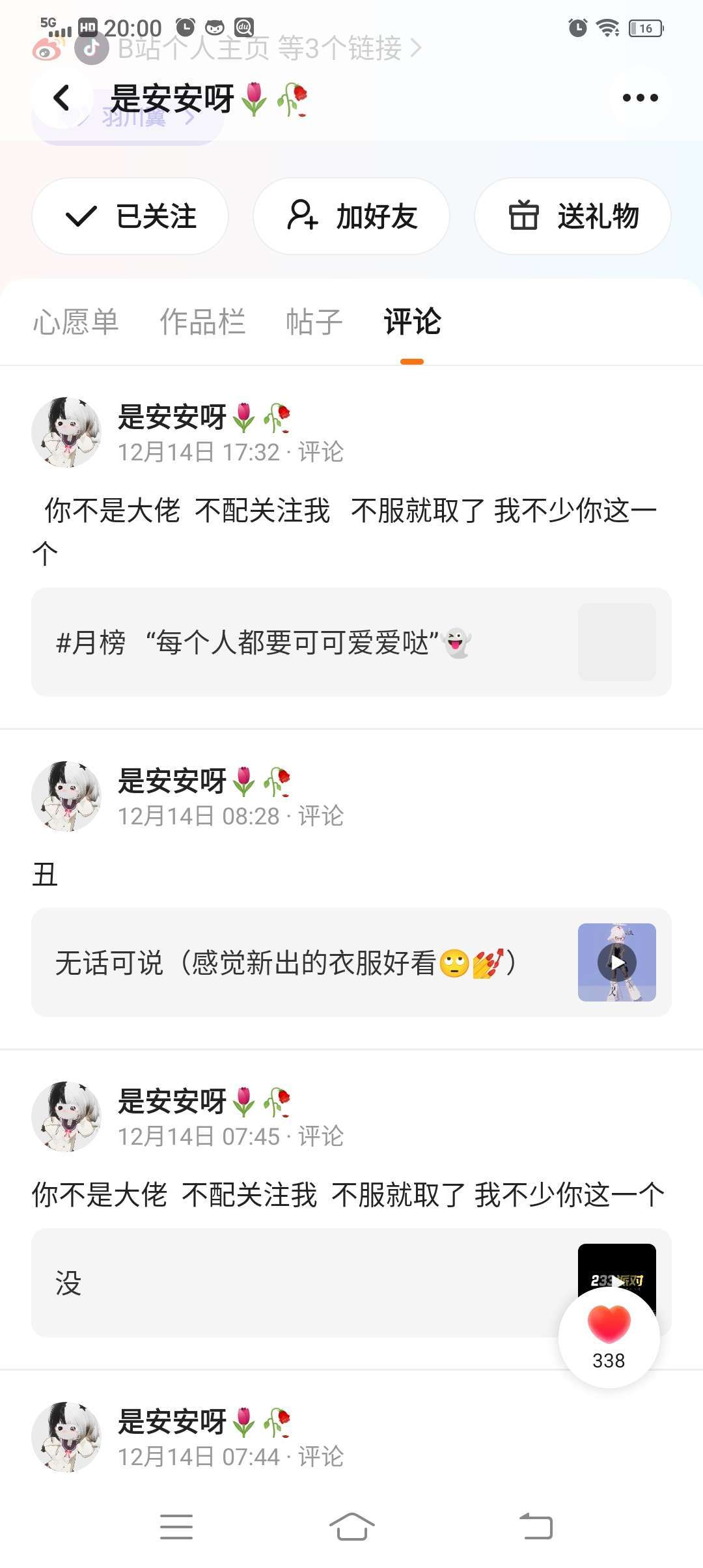
Task: Select the 评论 tab
Action: click(412, 322)
